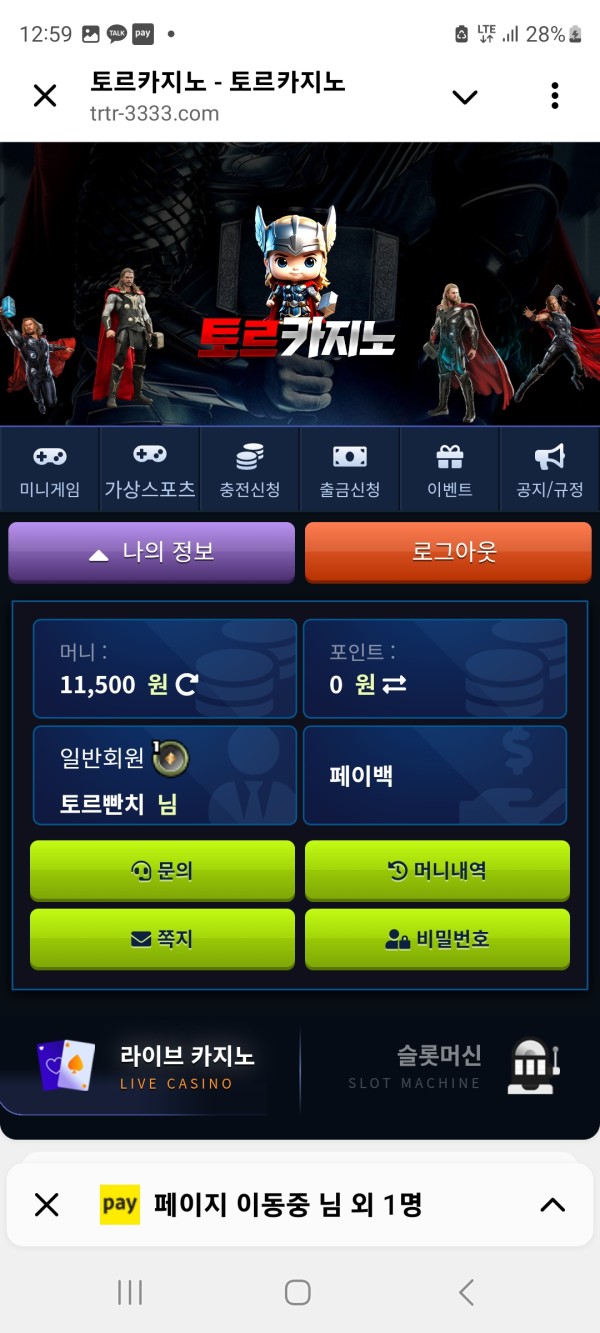
Task: Open 공지/규정 notices
Action: click(x=549, y=469)
